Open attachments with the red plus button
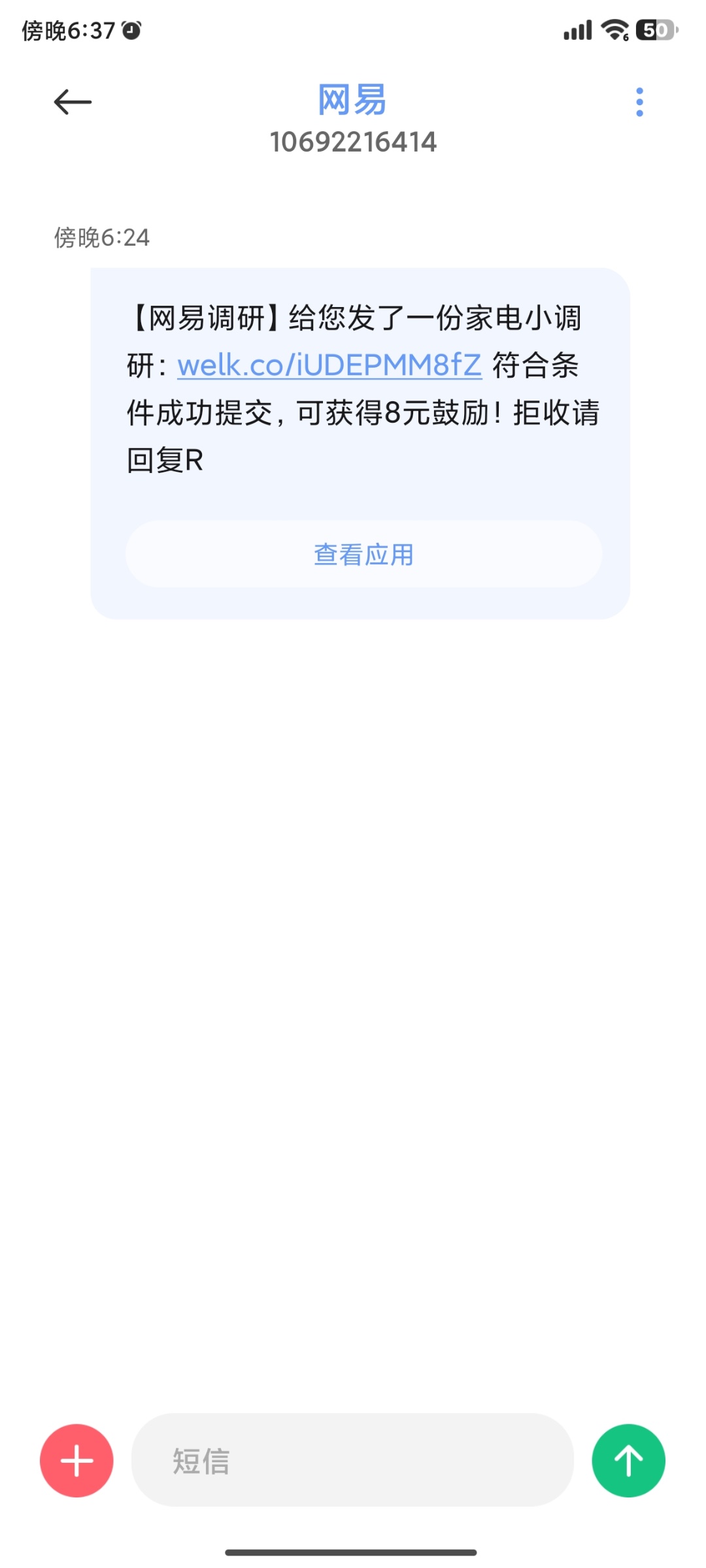The height and width of the screenshot is (1568, 706). 76,1460
